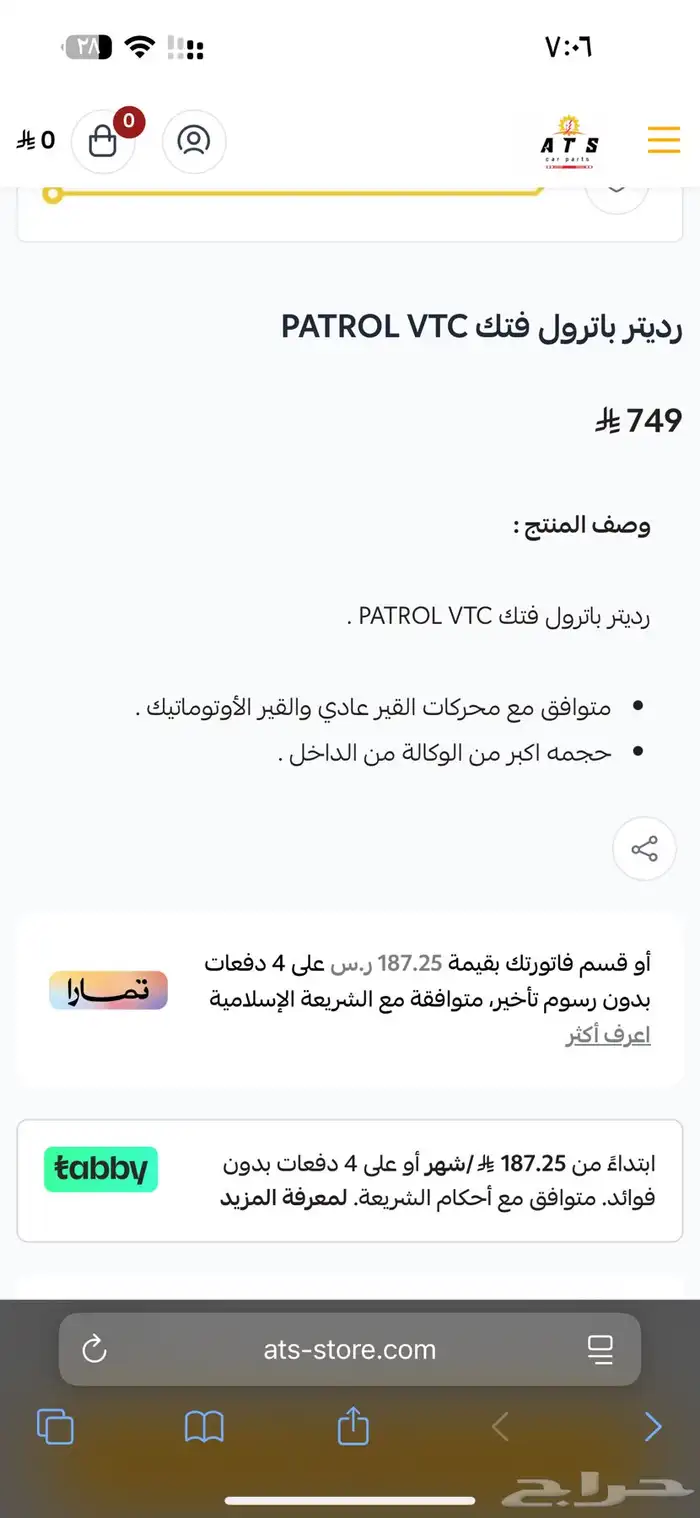Open the Safari share sheet
This screenshot has width=700, height=1518.
(353, 1426)
